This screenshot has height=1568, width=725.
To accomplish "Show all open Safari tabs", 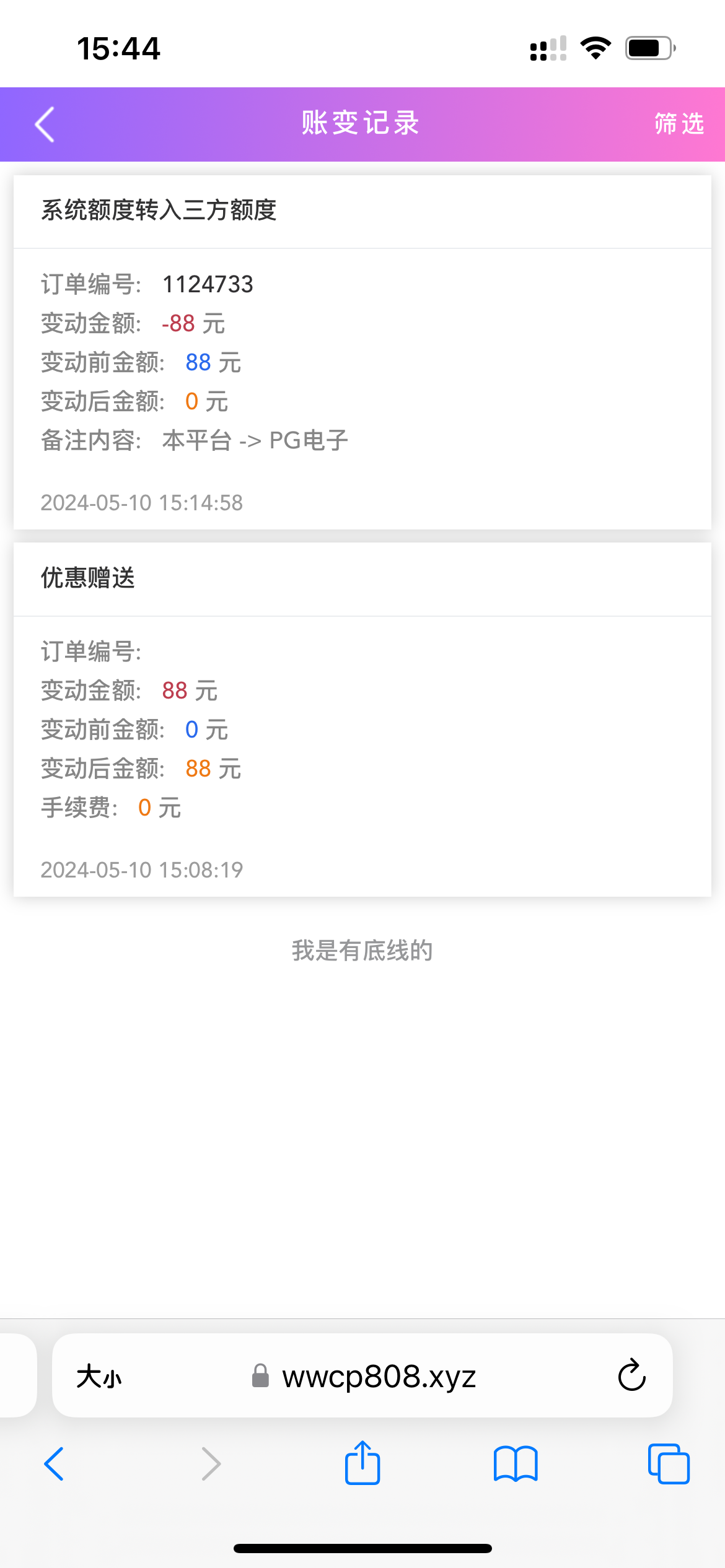I will tap(668, 1464).
